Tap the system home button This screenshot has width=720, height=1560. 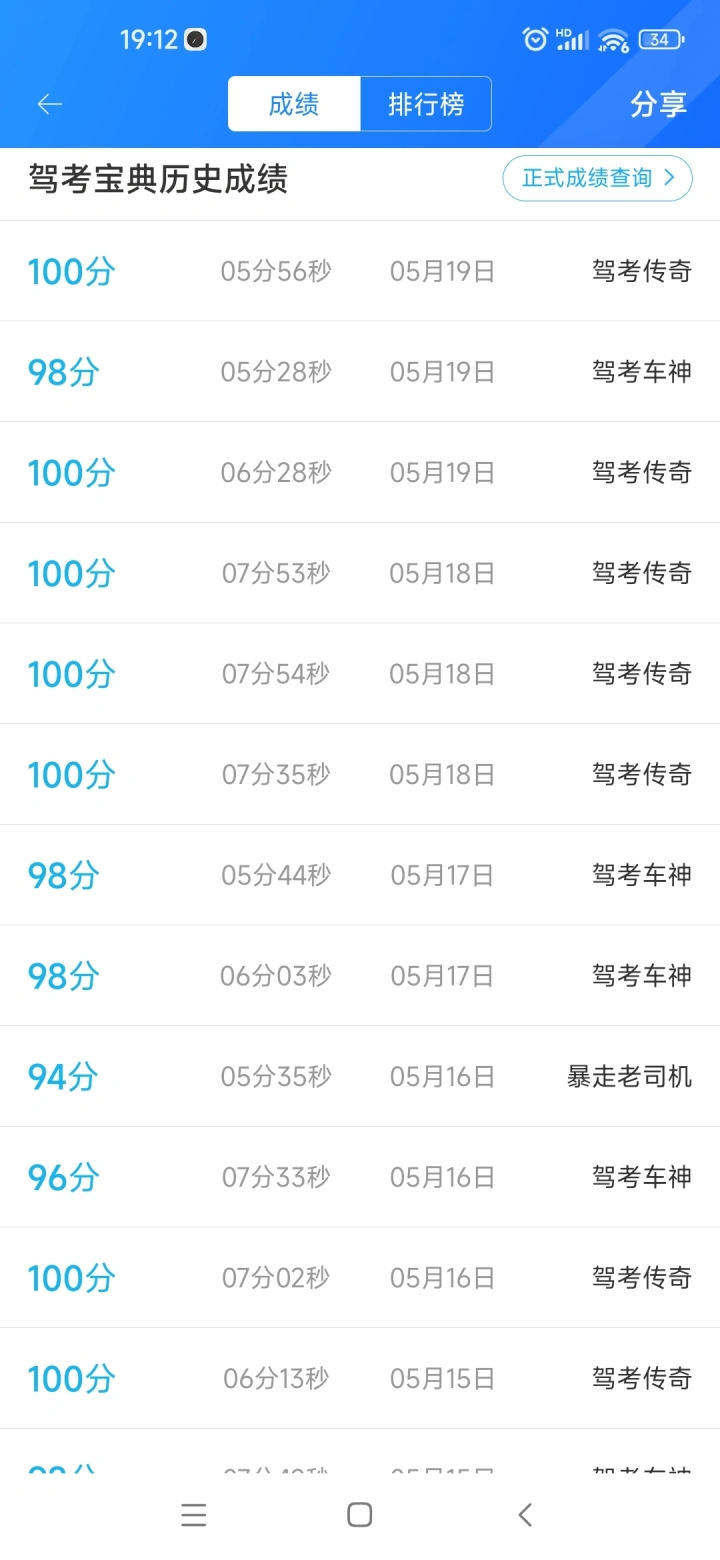click(x=360, y=1515)
